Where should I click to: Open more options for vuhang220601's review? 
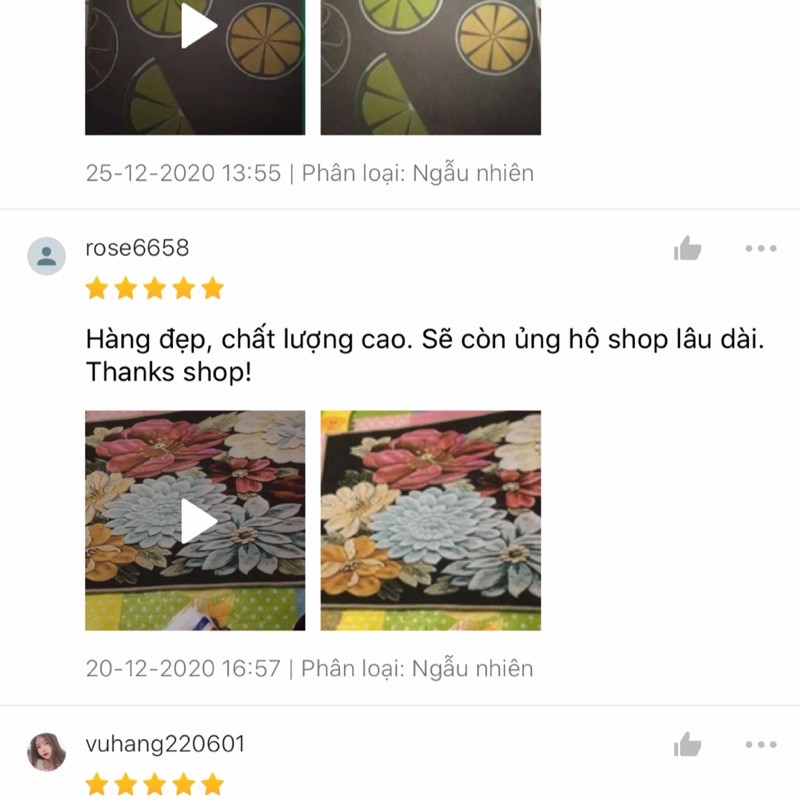(760, 745)
